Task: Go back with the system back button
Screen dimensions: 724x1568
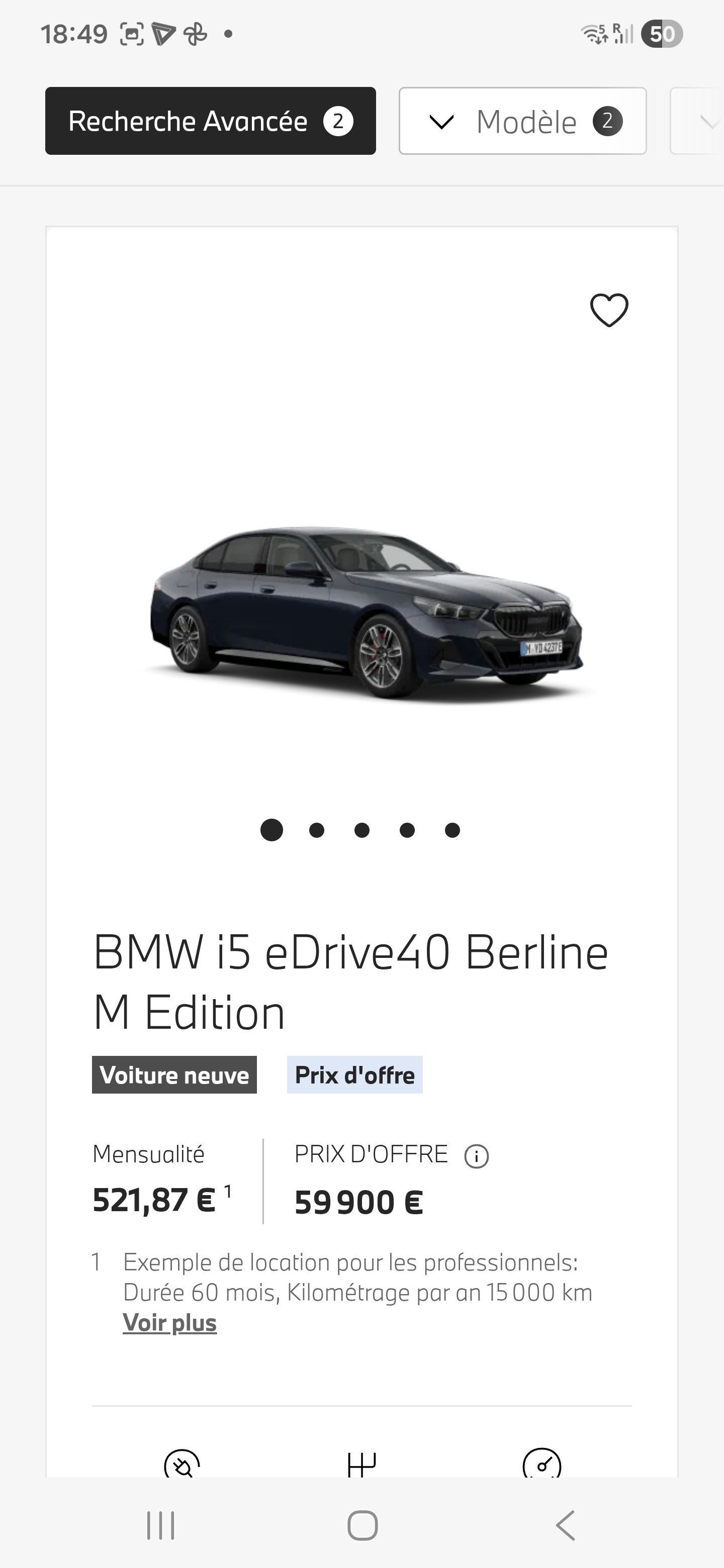Action: pyautogui.click(x=565, y=1525)
